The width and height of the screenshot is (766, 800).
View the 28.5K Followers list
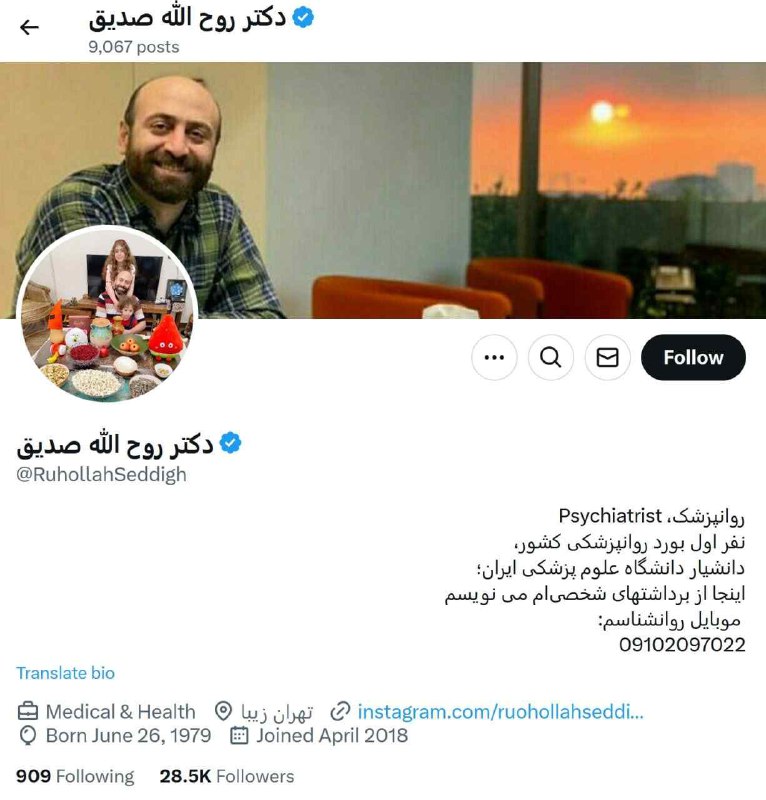tap(227, 776)
